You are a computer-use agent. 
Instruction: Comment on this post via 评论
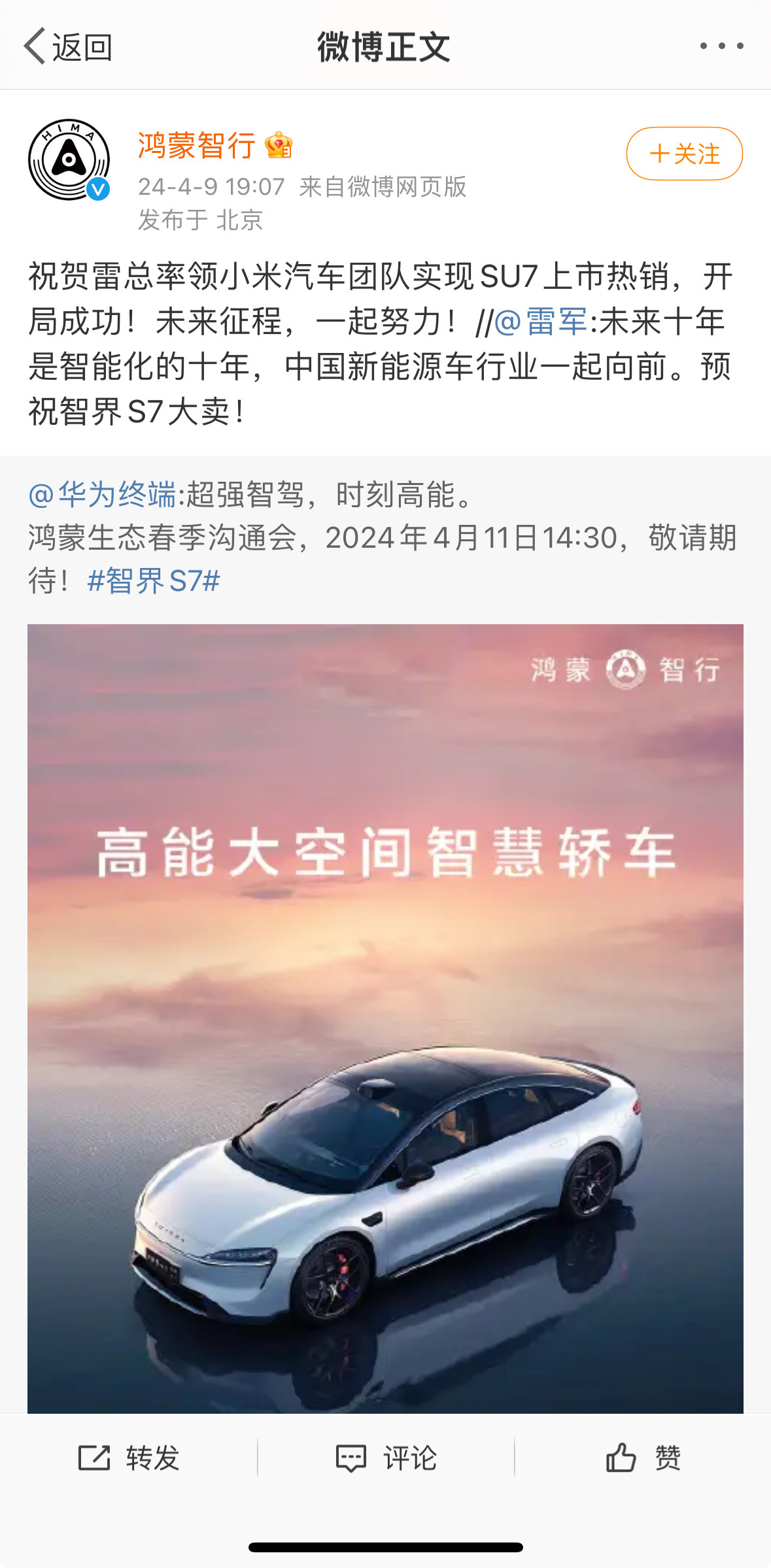(x=386, y=1458)
